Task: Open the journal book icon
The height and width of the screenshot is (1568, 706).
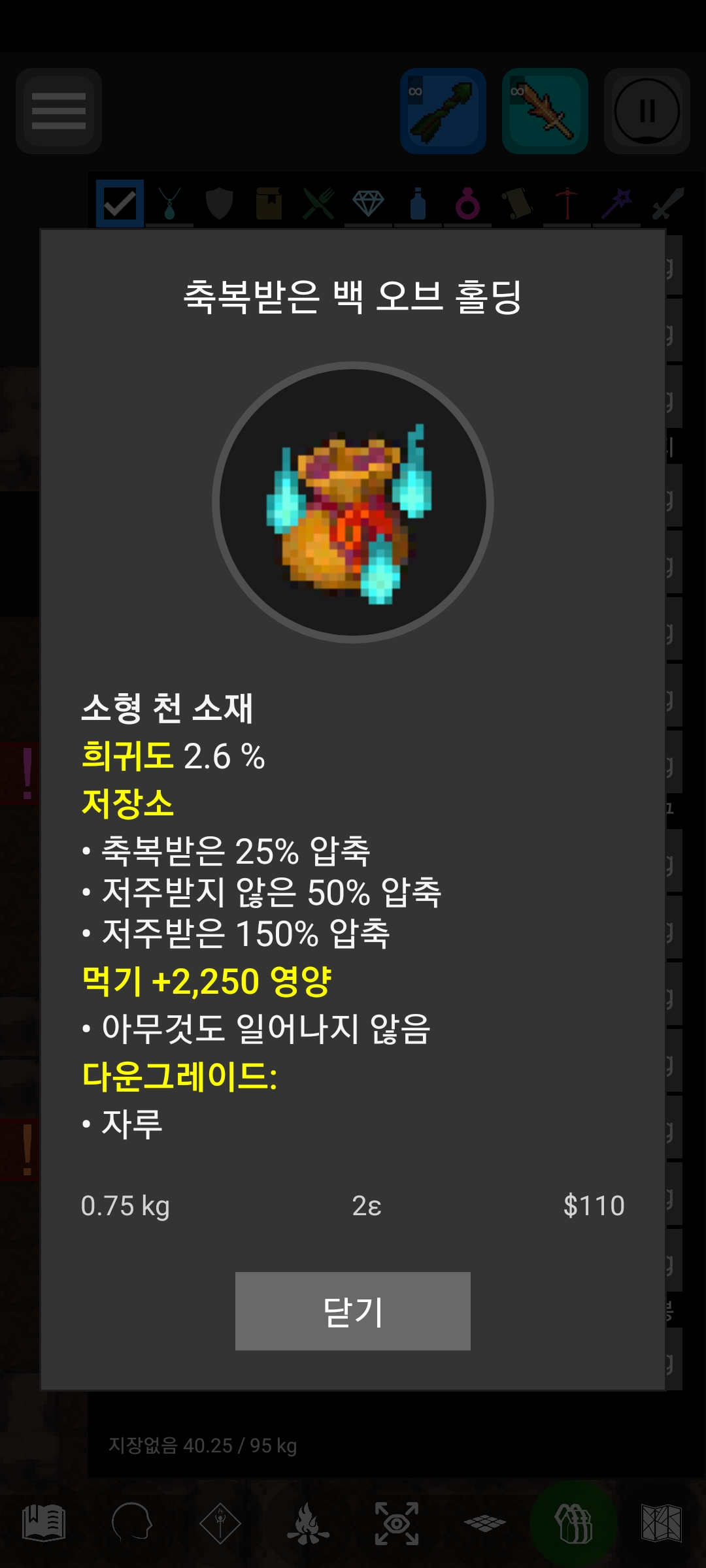Action: click(x=44, y=1524)
